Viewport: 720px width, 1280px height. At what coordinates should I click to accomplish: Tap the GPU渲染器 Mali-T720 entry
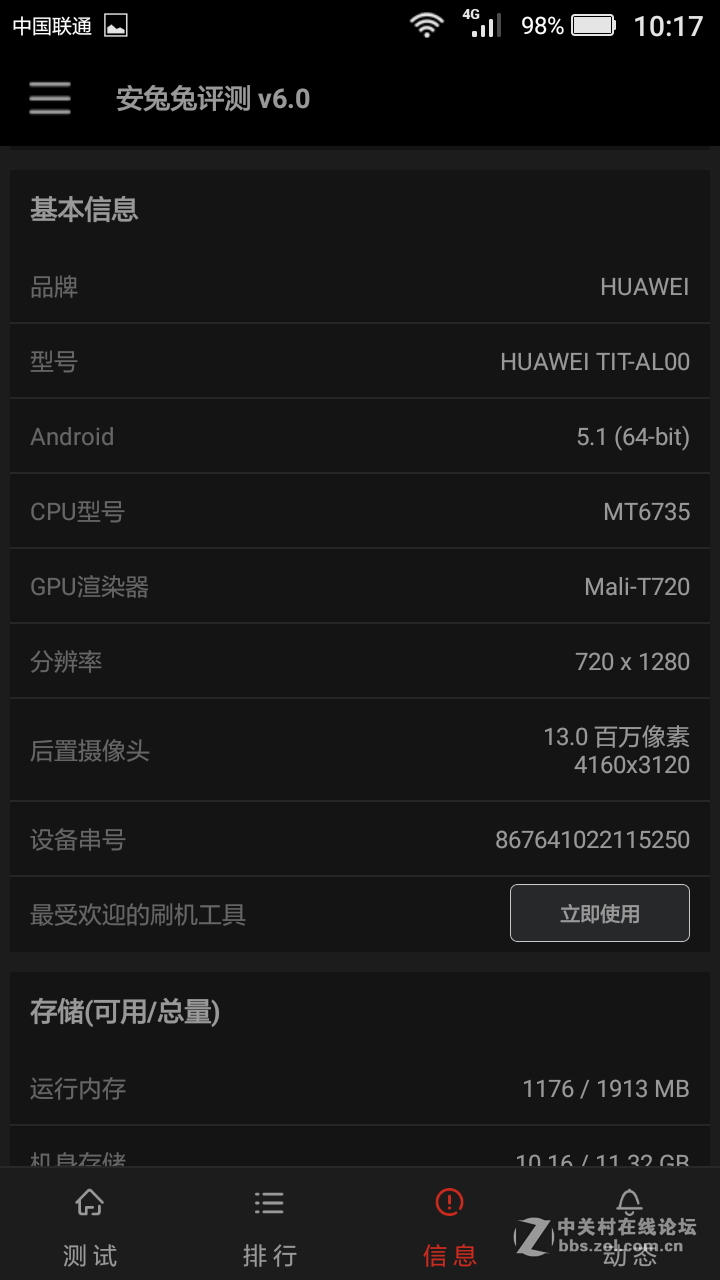(x=360, y=586)
